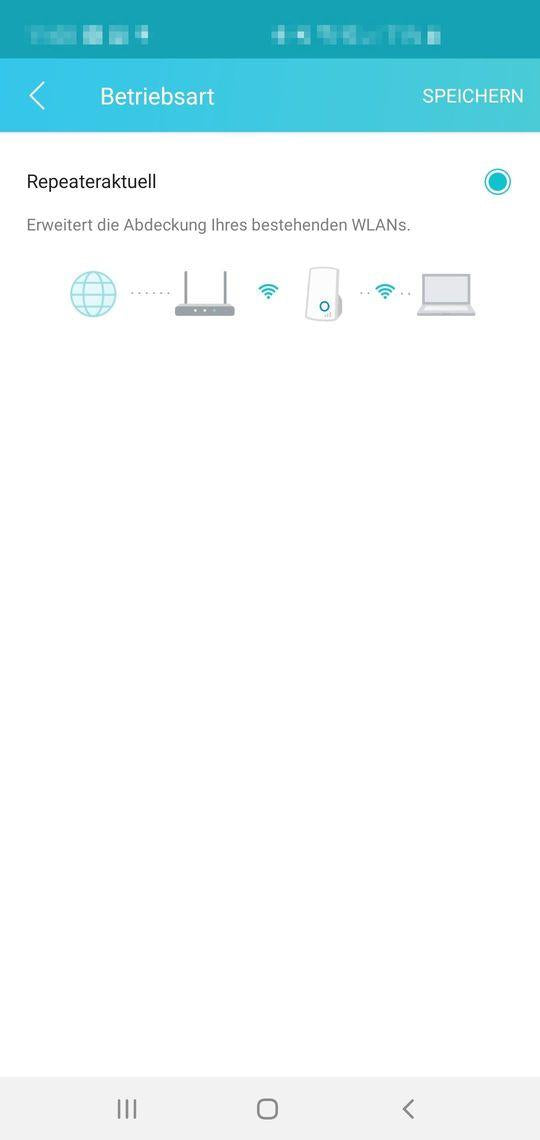The width and height of the screenshot is (540, 1140).
Task: Tap SPEICHERN to save the mode
Action: [472, 96]
